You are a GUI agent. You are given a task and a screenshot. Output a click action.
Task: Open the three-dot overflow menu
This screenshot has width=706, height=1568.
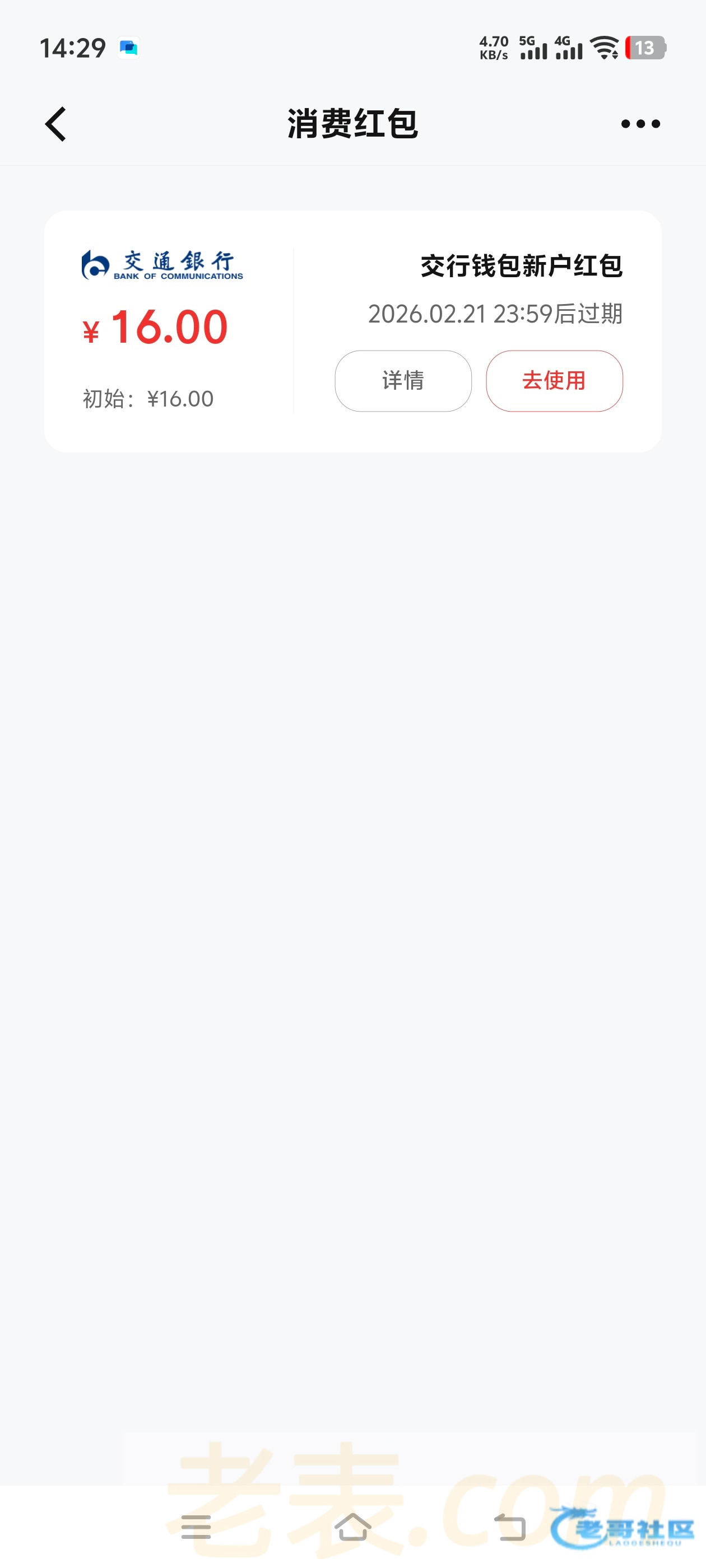pos(640,124)
